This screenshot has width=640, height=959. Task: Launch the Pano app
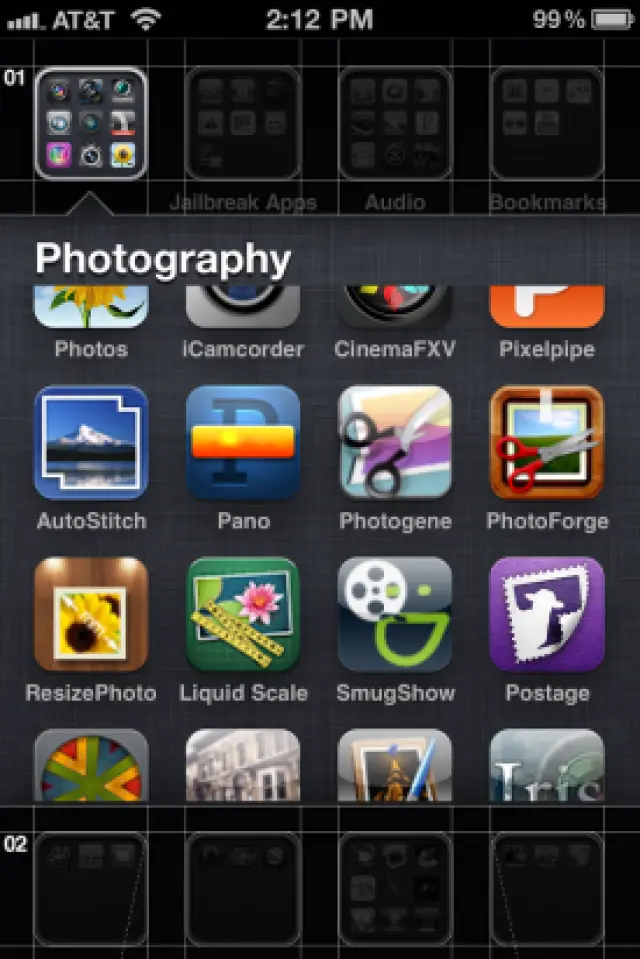[x=243, y=443]
